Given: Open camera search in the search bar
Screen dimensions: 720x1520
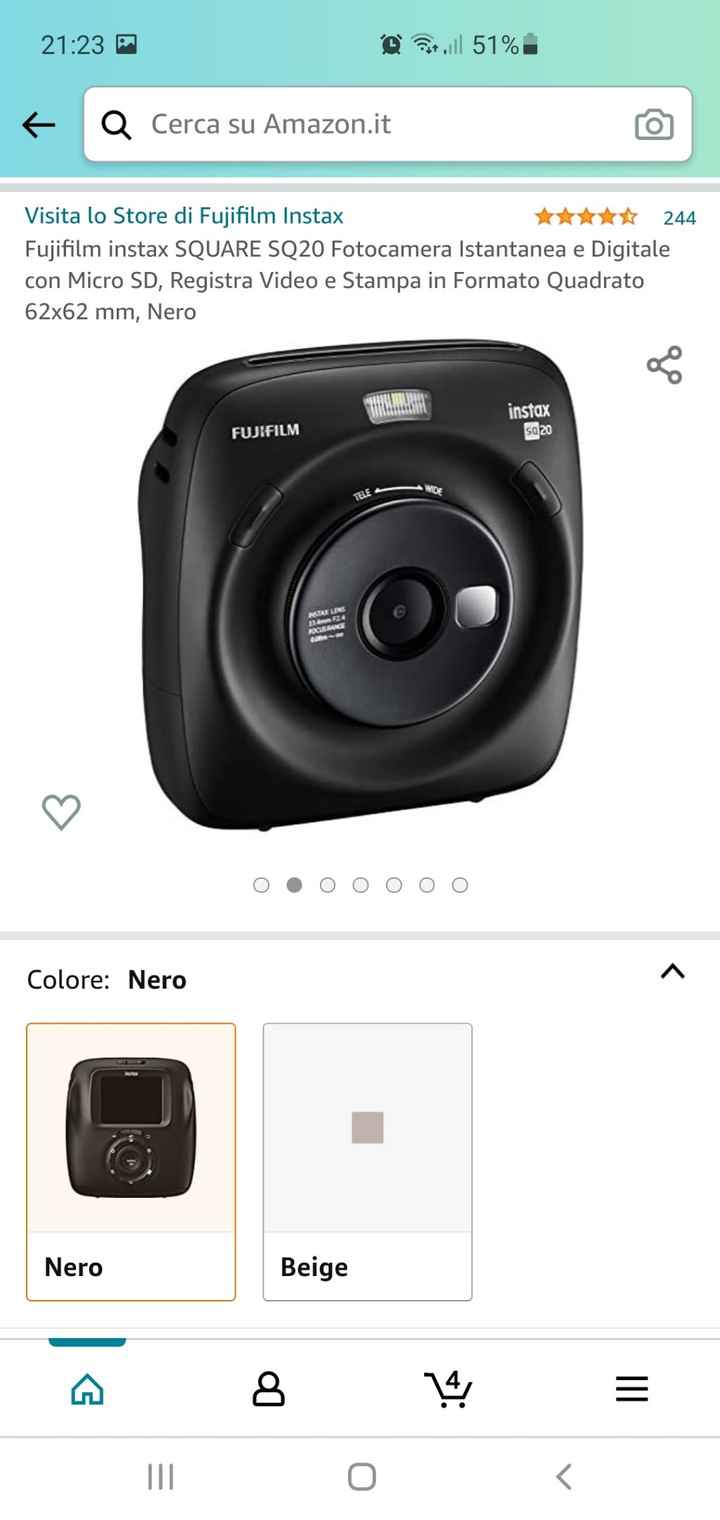Looking at the screenshot, I should 654,125.
